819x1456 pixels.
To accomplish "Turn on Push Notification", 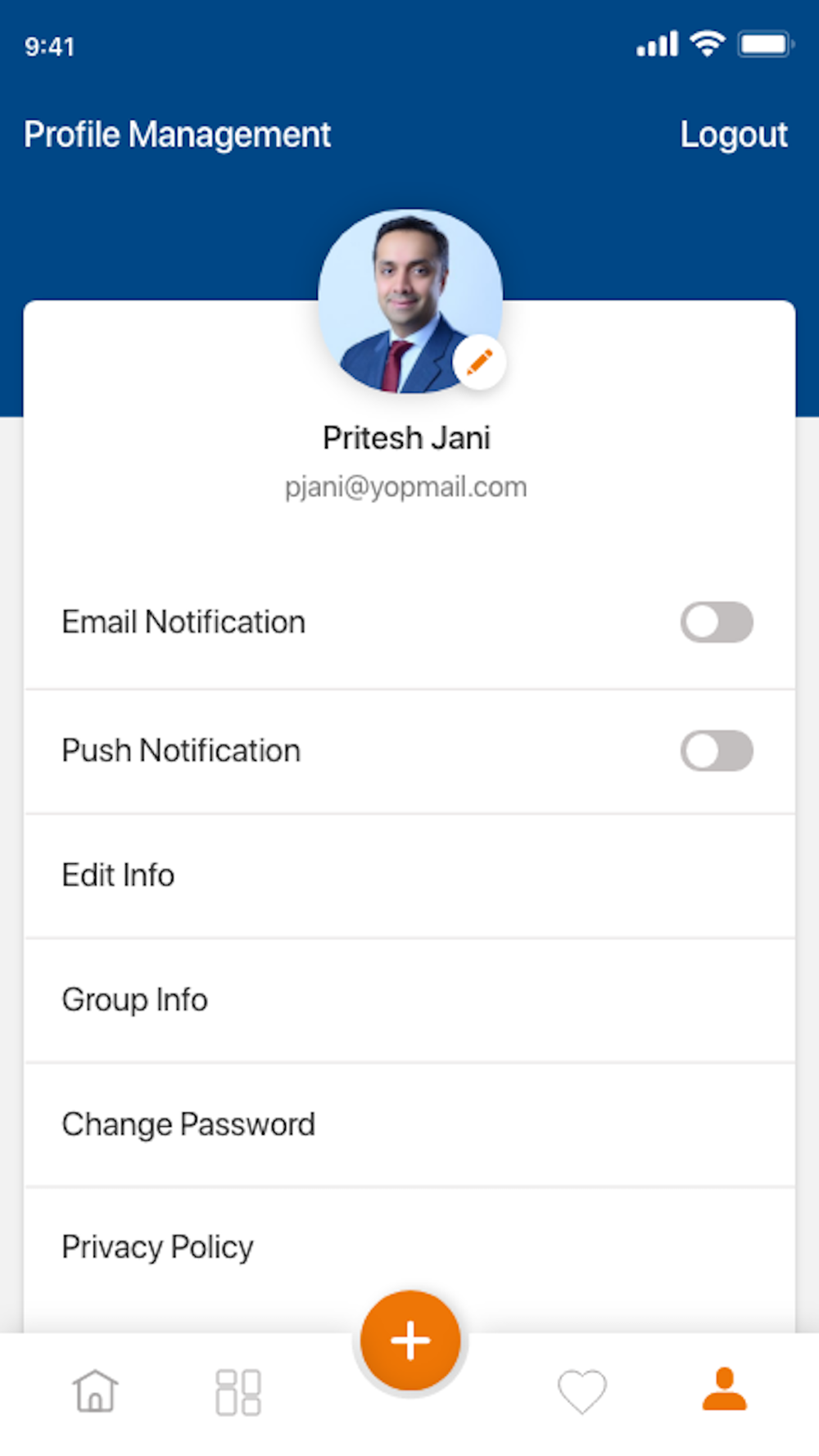I will 717,751.
